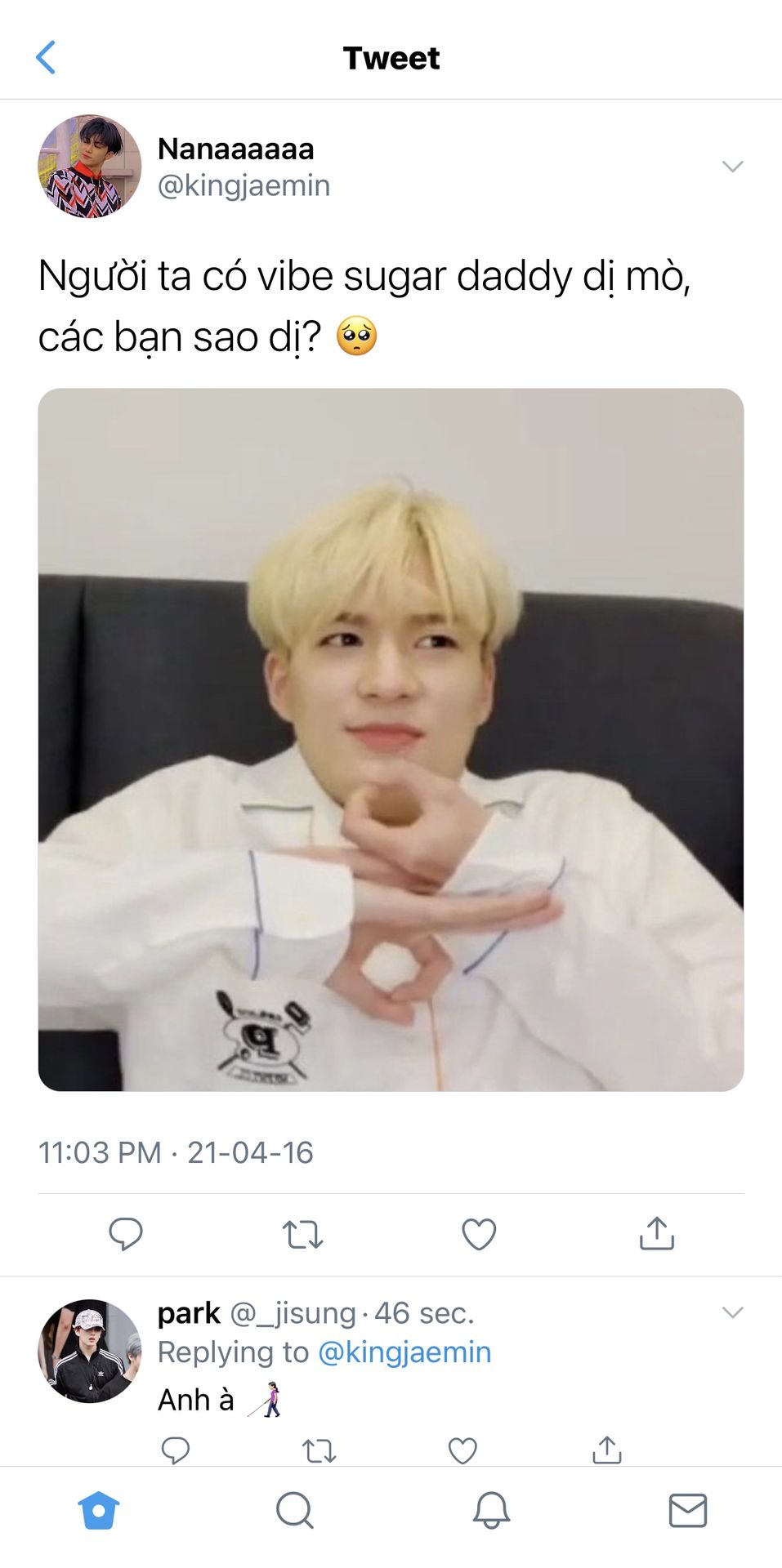The width and height of the screenshot is (782, 1568).
Task: Expand options chevron on Nanaaaaaa's tweet
Action: point(732,167)
